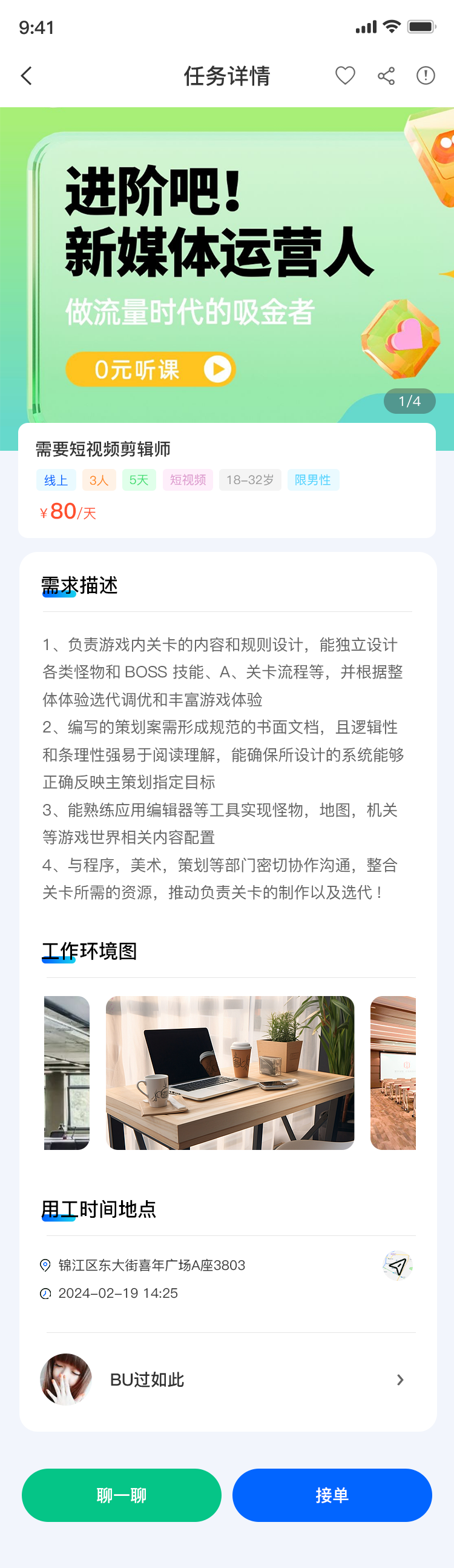Share this task
Viewport: 454px width, 1568px height.
[x=386, y=76]
